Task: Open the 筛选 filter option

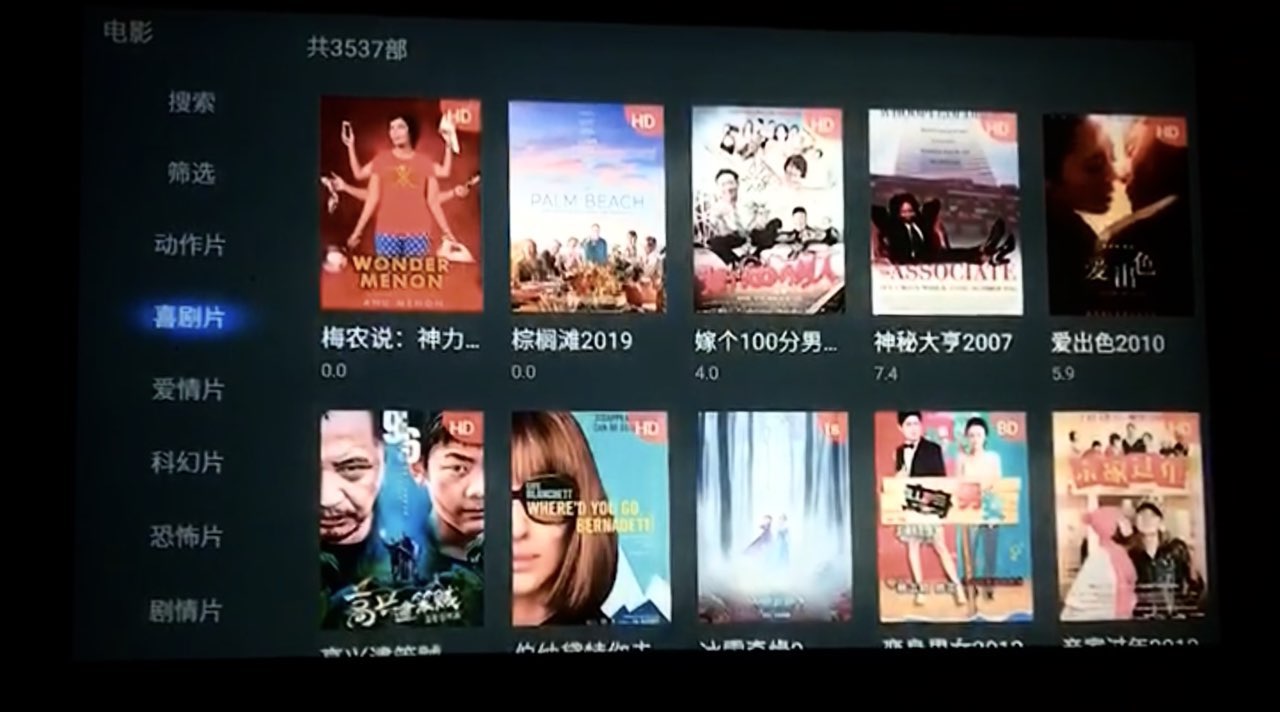Action: click(x=191, y=174)
